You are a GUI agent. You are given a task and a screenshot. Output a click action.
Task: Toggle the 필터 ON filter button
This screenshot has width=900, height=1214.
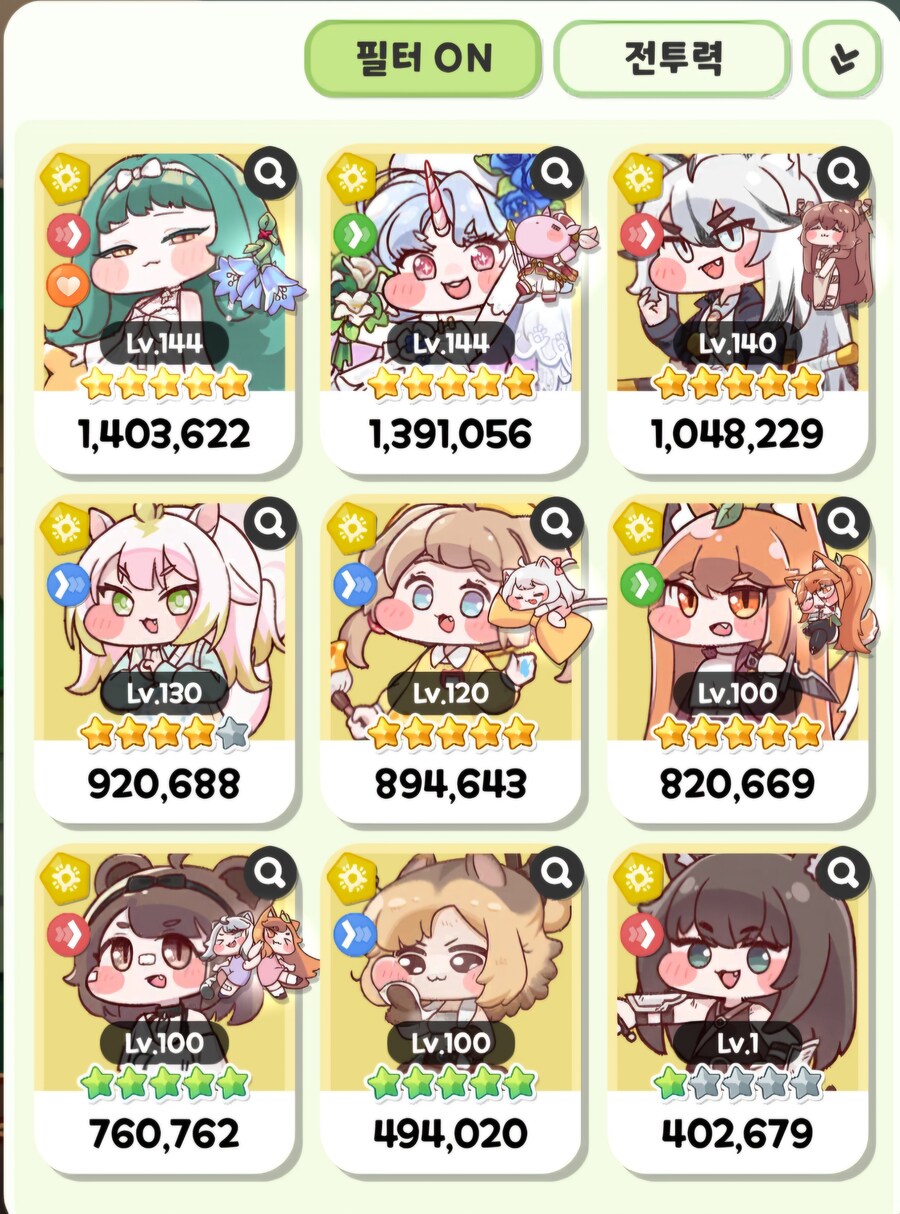(x=422, y=58)
